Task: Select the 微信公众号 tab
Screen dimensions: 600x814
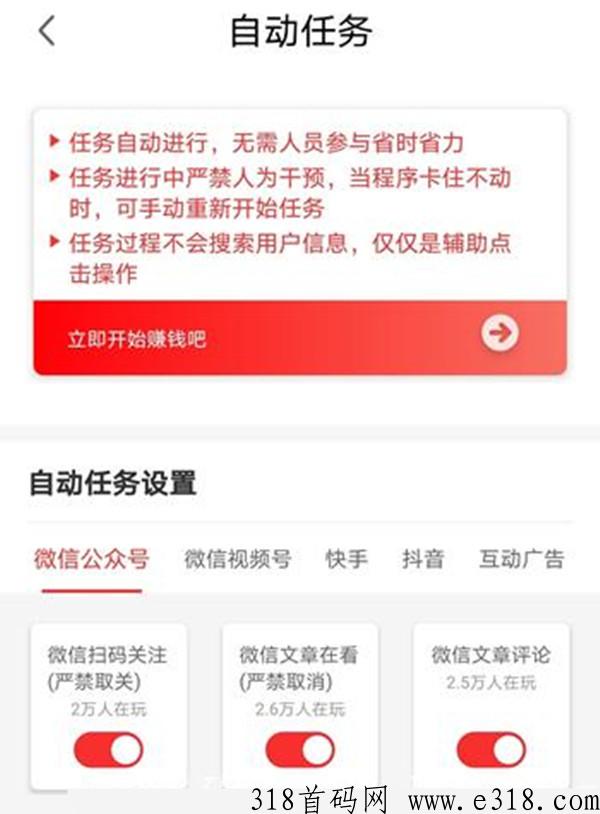Action: [x=91, y=558]
